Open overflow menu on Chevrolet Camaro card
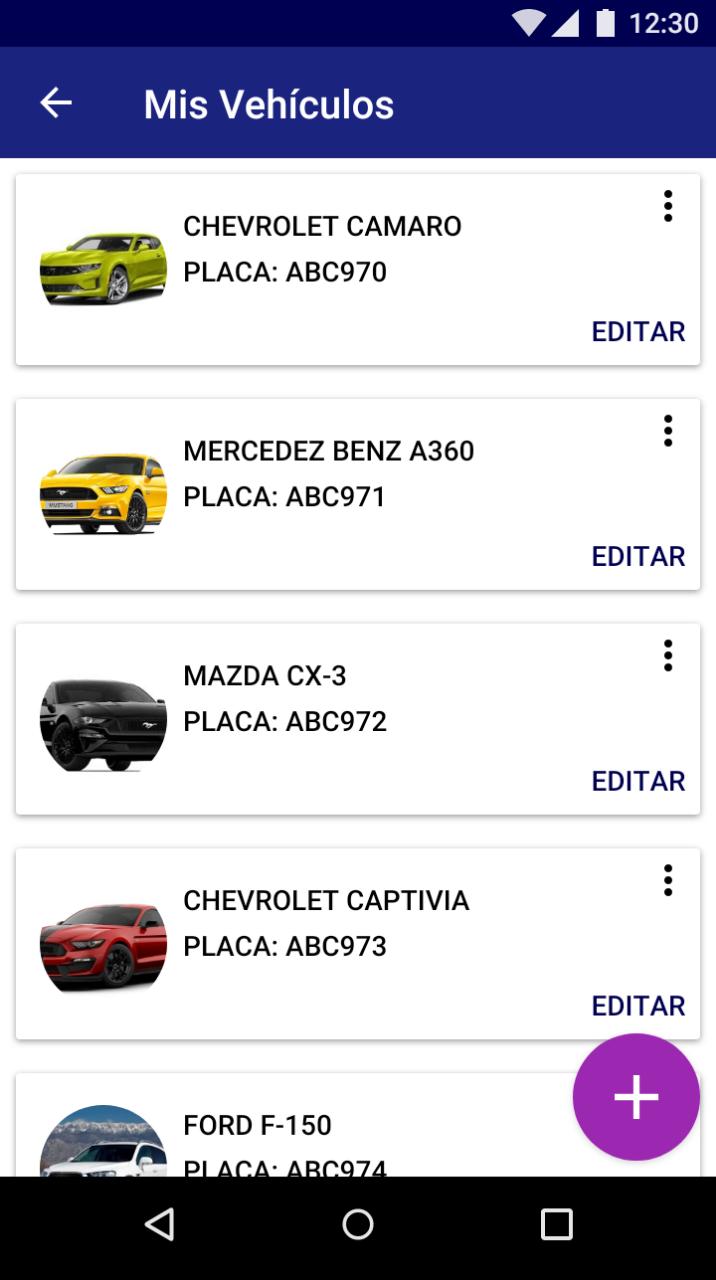This screenshot has height=1280, width=716. tap(668, 206)
